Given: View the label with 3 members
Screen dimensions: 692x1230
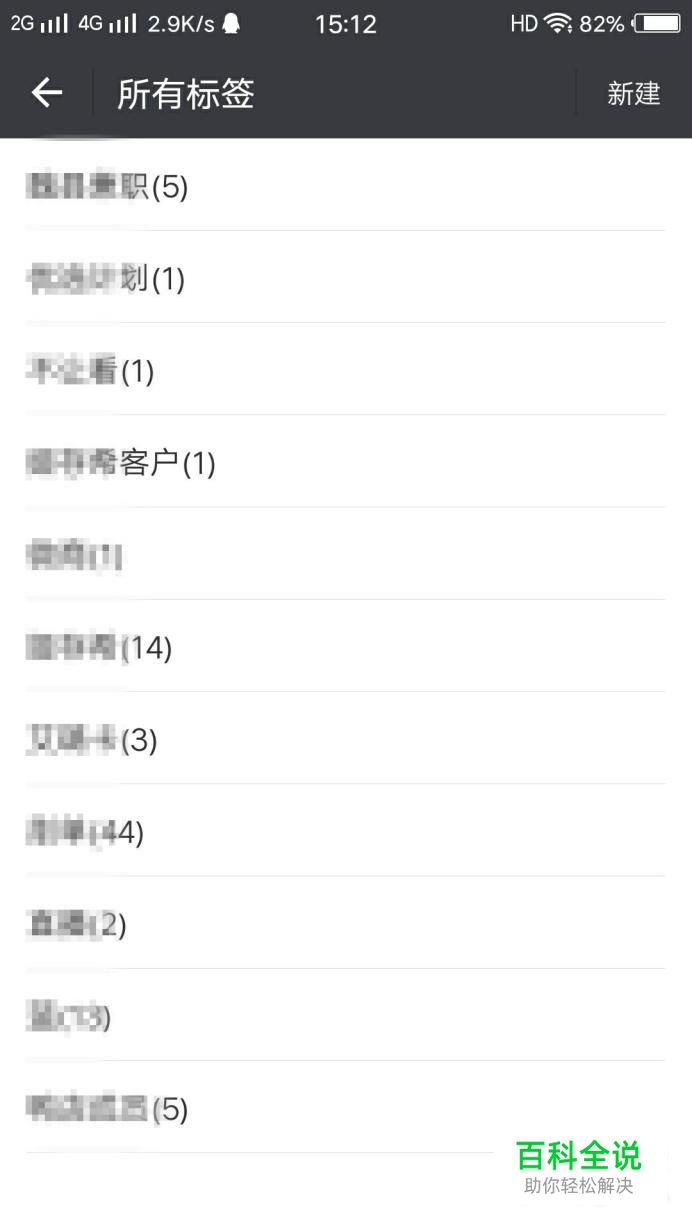Looking at the screenshot, I should [346, 738].
